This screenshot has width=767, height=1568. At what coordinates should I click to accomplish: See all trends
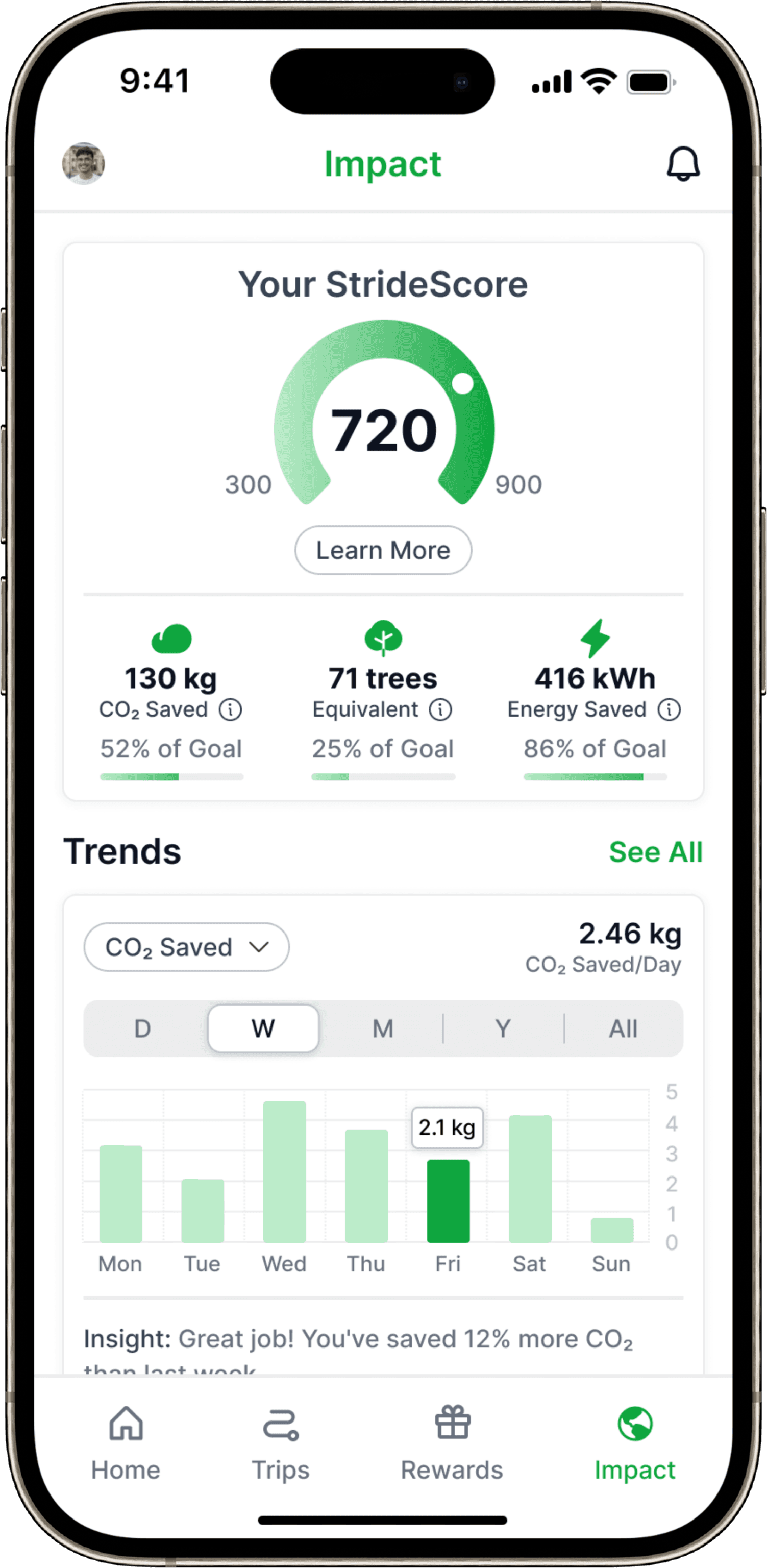[656, 851]
